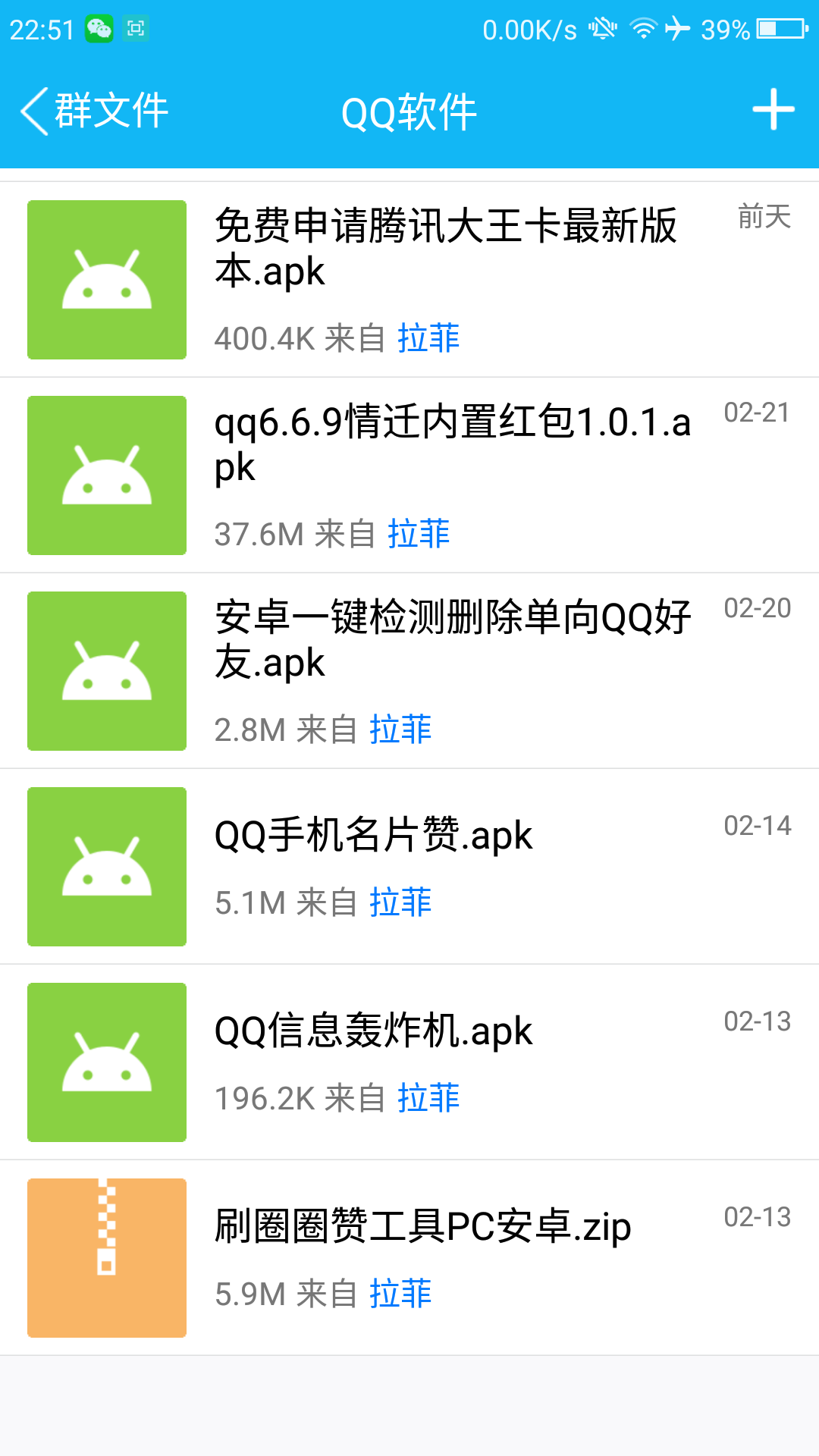
Task: Open uploader 拉菲 under 刷圈圈赞工具PC安卓.zip
Action: pos(400,1293)
